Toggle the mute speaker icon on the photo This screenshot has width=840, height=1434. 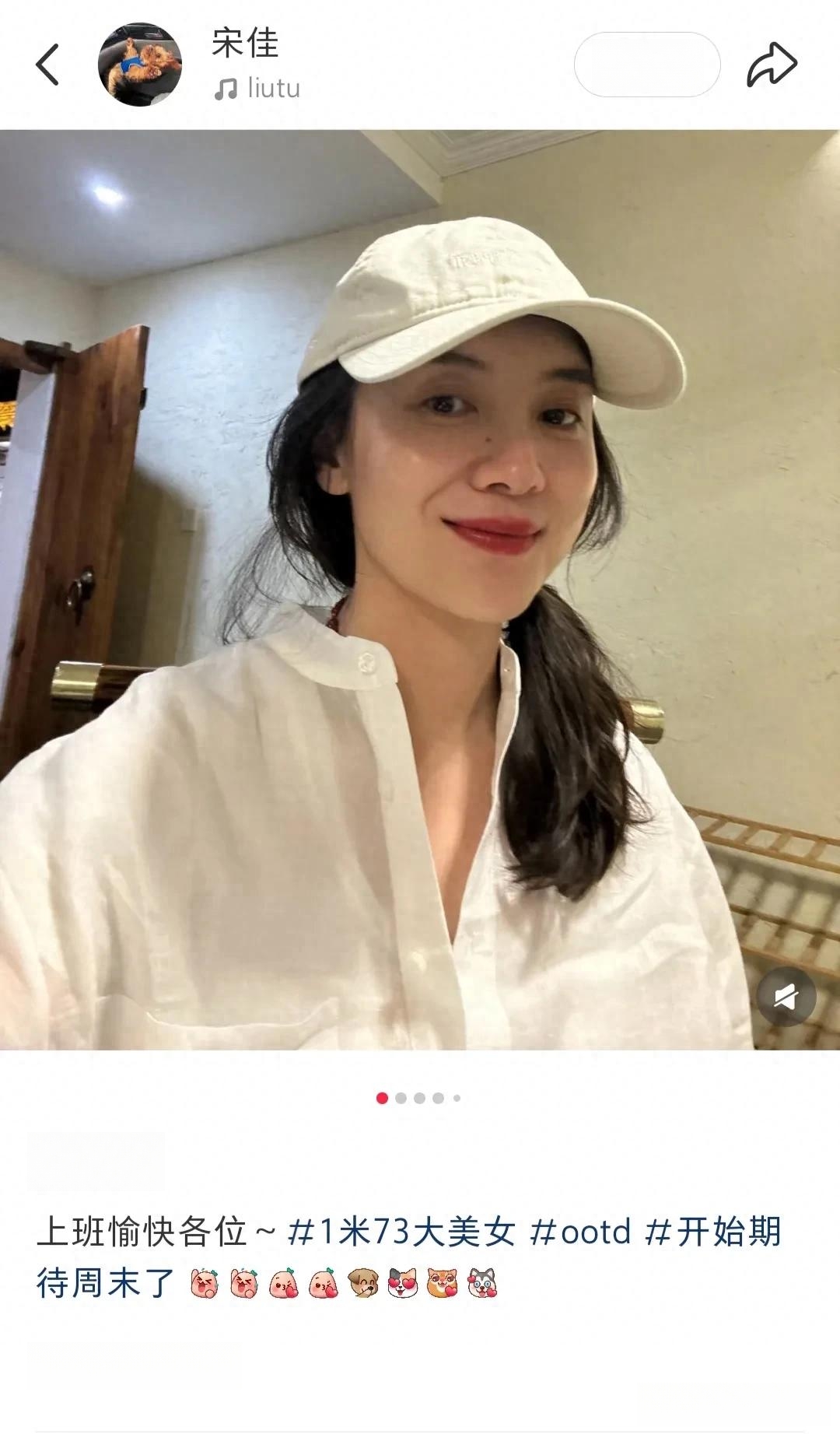point(786,996)
